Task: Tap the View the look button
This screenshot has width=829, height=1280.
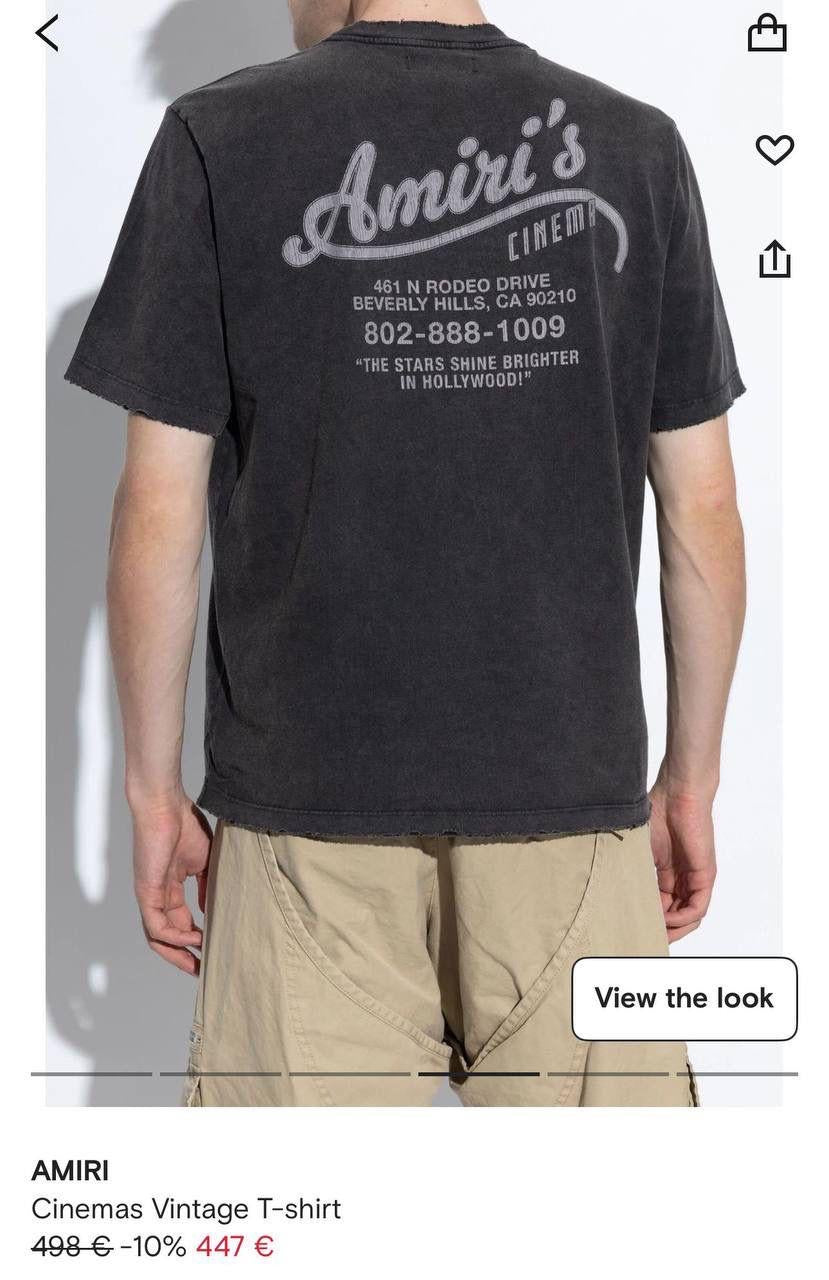Action: [684, 998]
